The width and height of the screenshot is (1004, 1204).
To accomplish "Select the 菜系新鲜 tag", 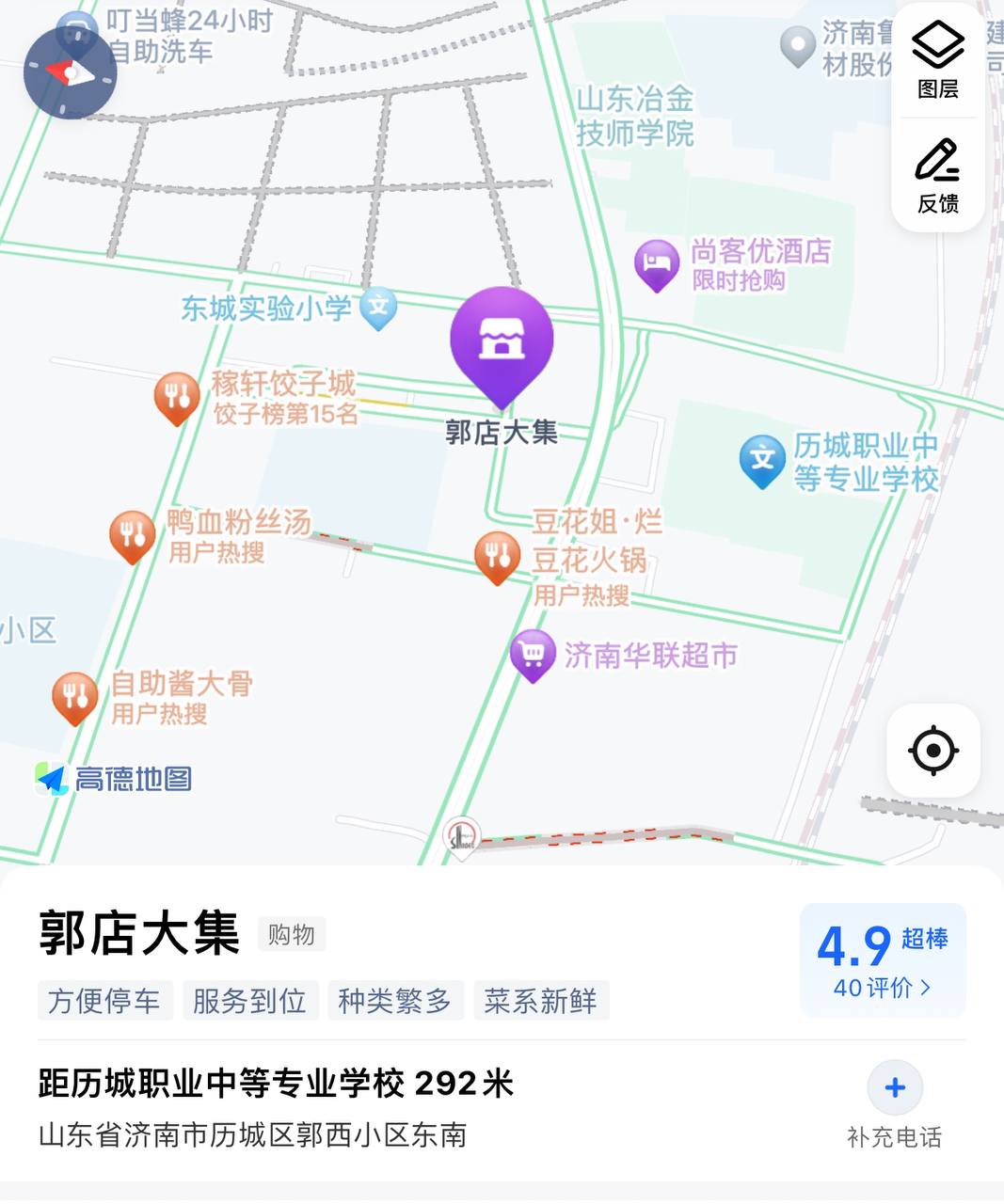I will pos(541,1001).
